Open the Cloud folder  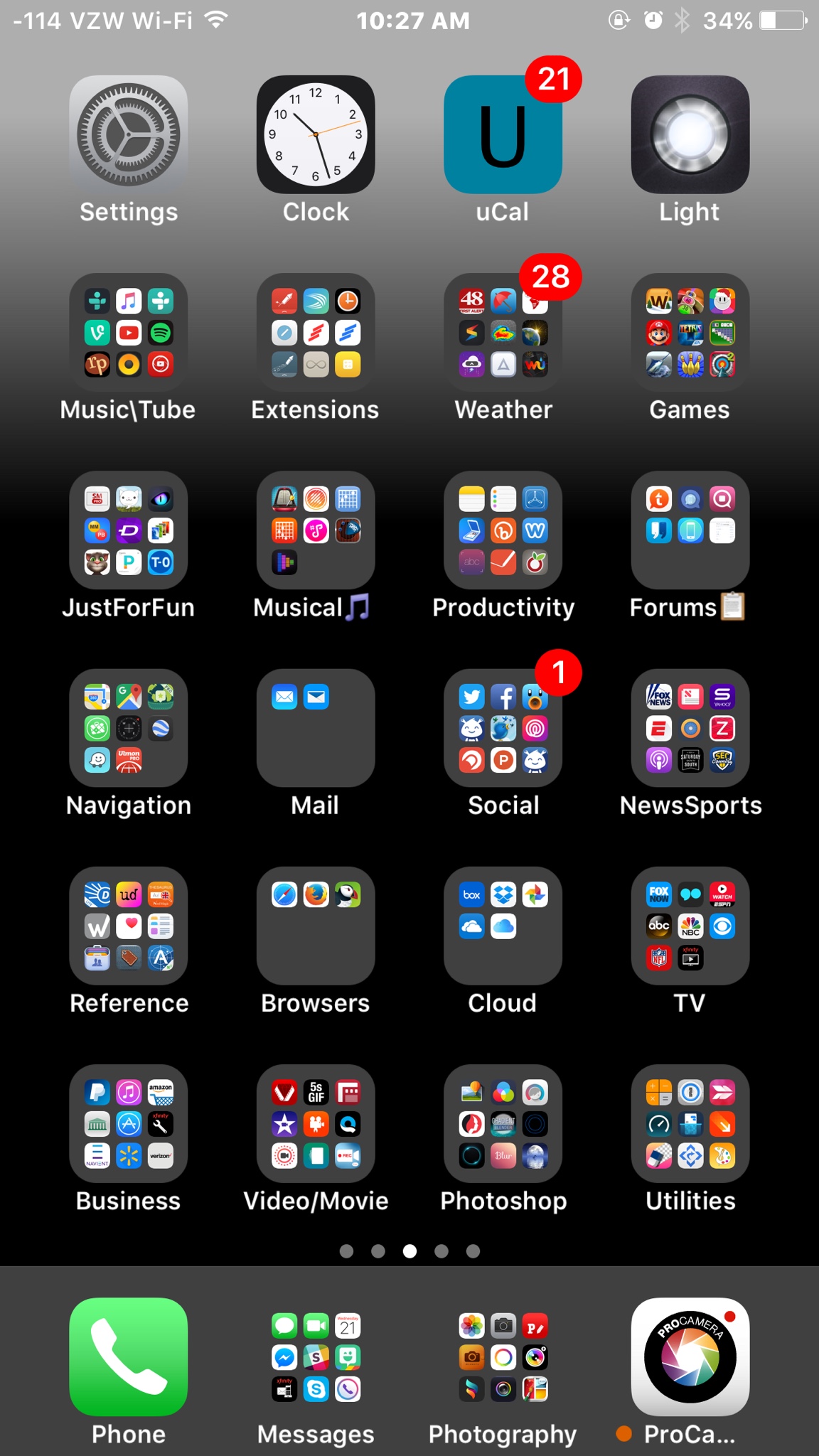(503, 926)
